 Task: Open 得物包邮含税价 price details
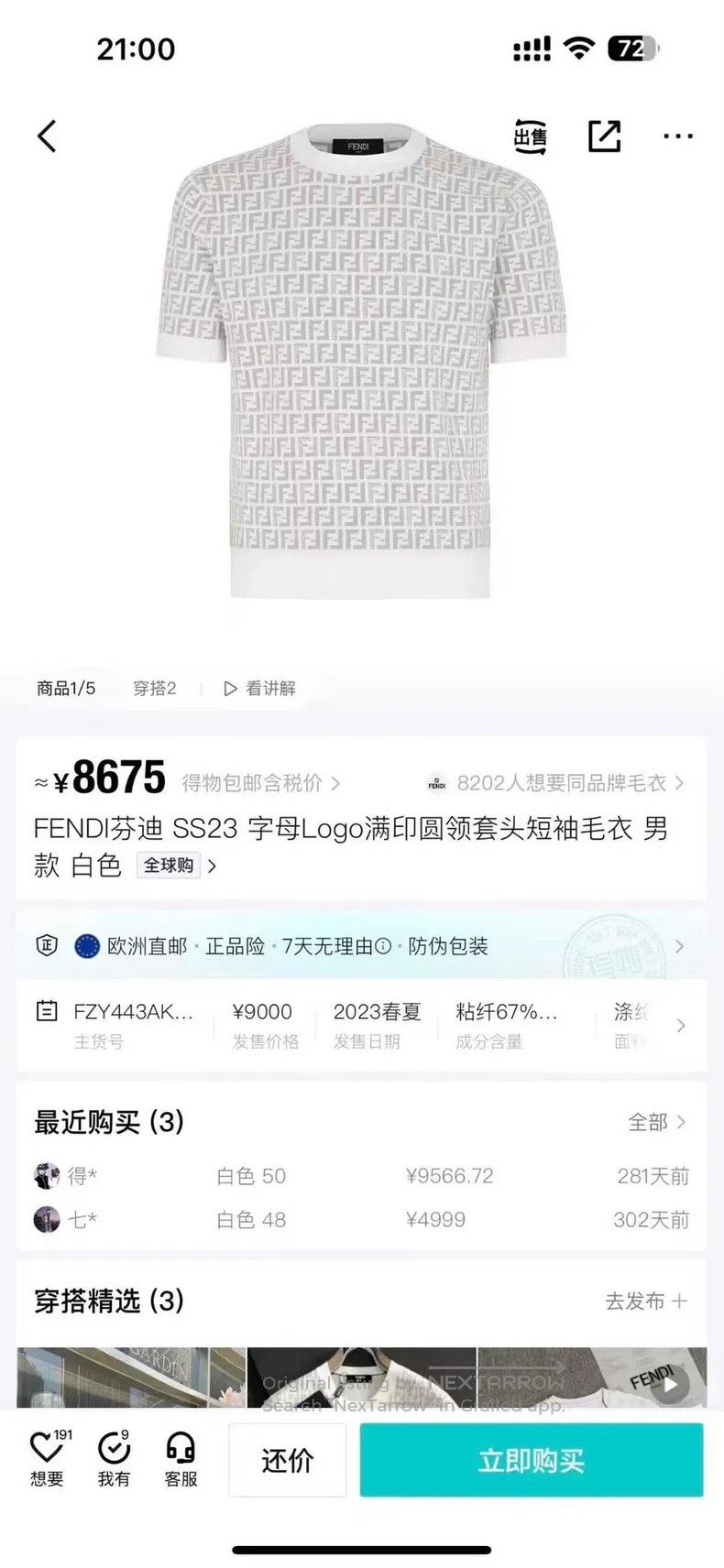[261, 783]
